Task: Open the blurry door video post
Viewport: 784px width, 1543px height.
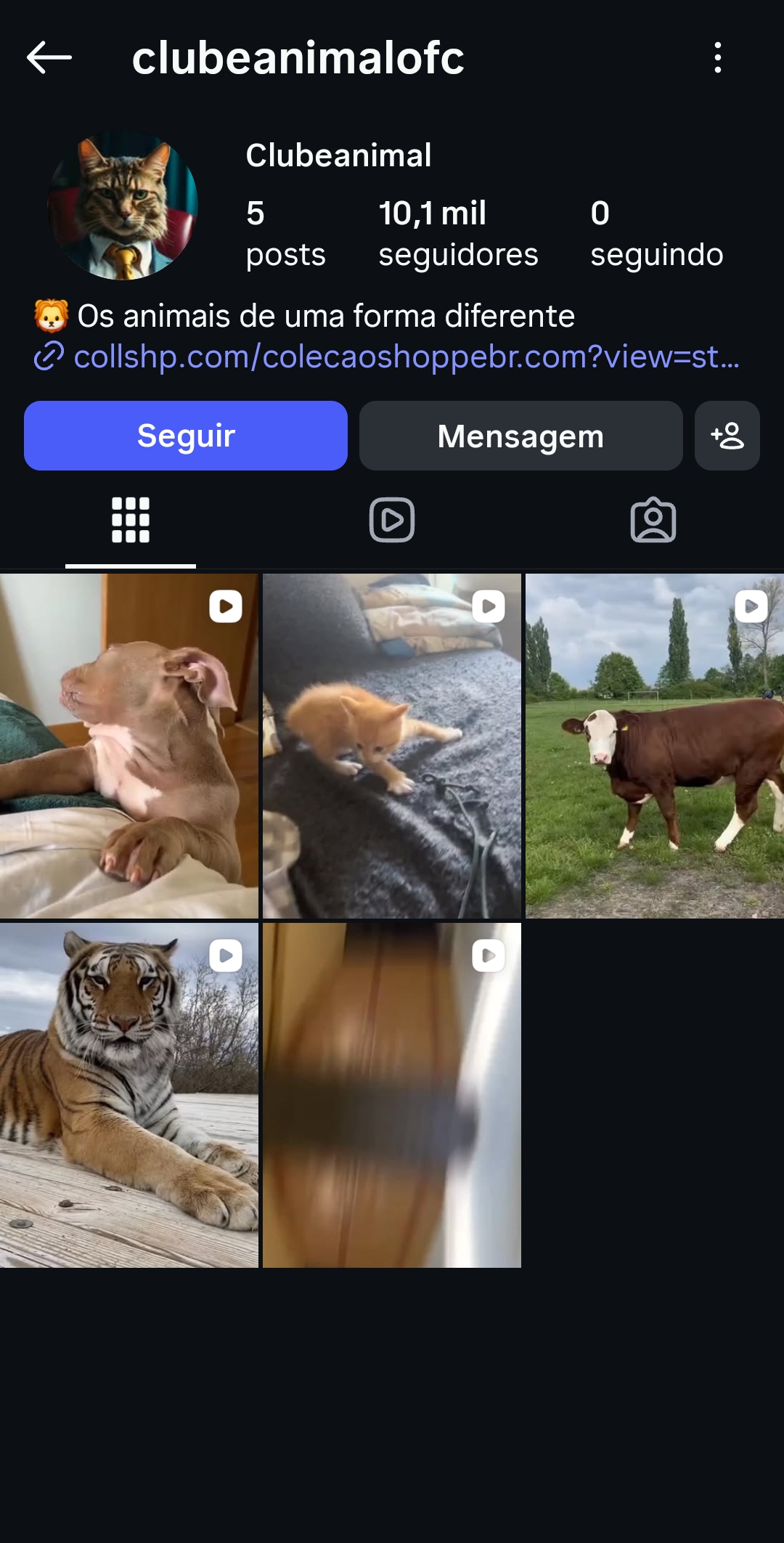Action: (392, 1095)
